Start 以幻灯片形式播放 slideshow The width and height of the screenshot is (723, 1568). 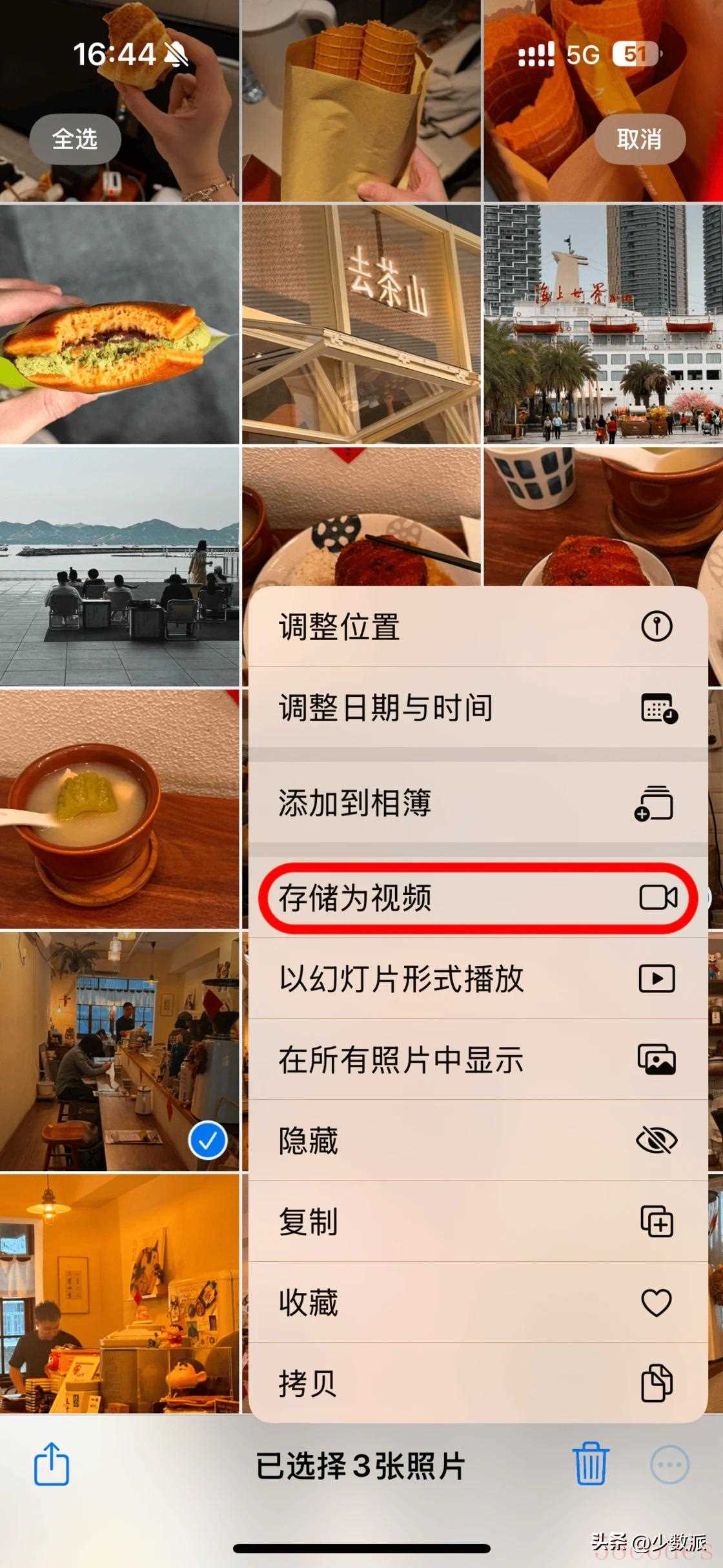[x=476, y=978]
